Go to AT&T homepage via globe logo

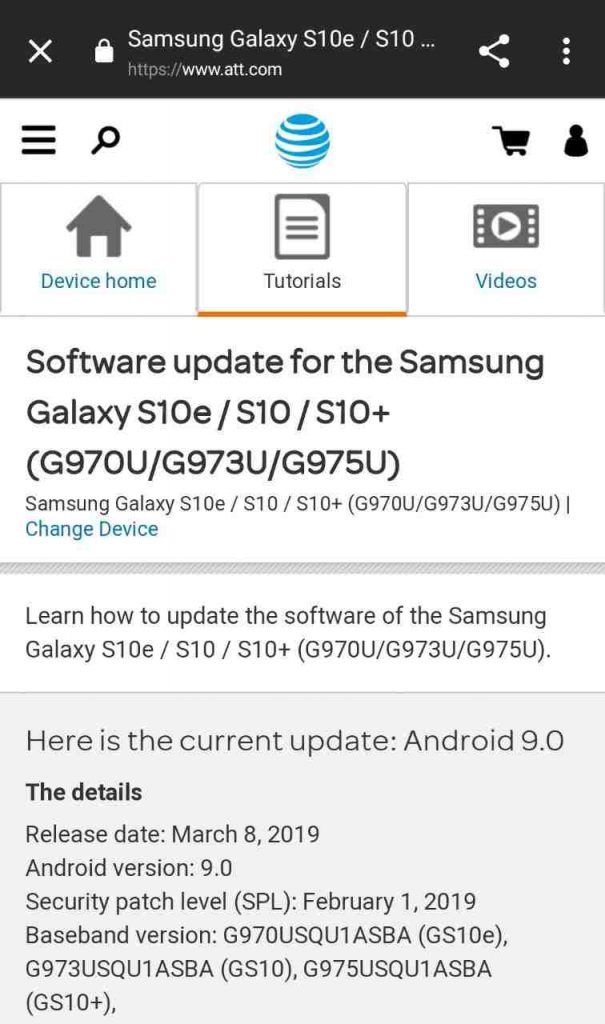(x=302, y=141)
